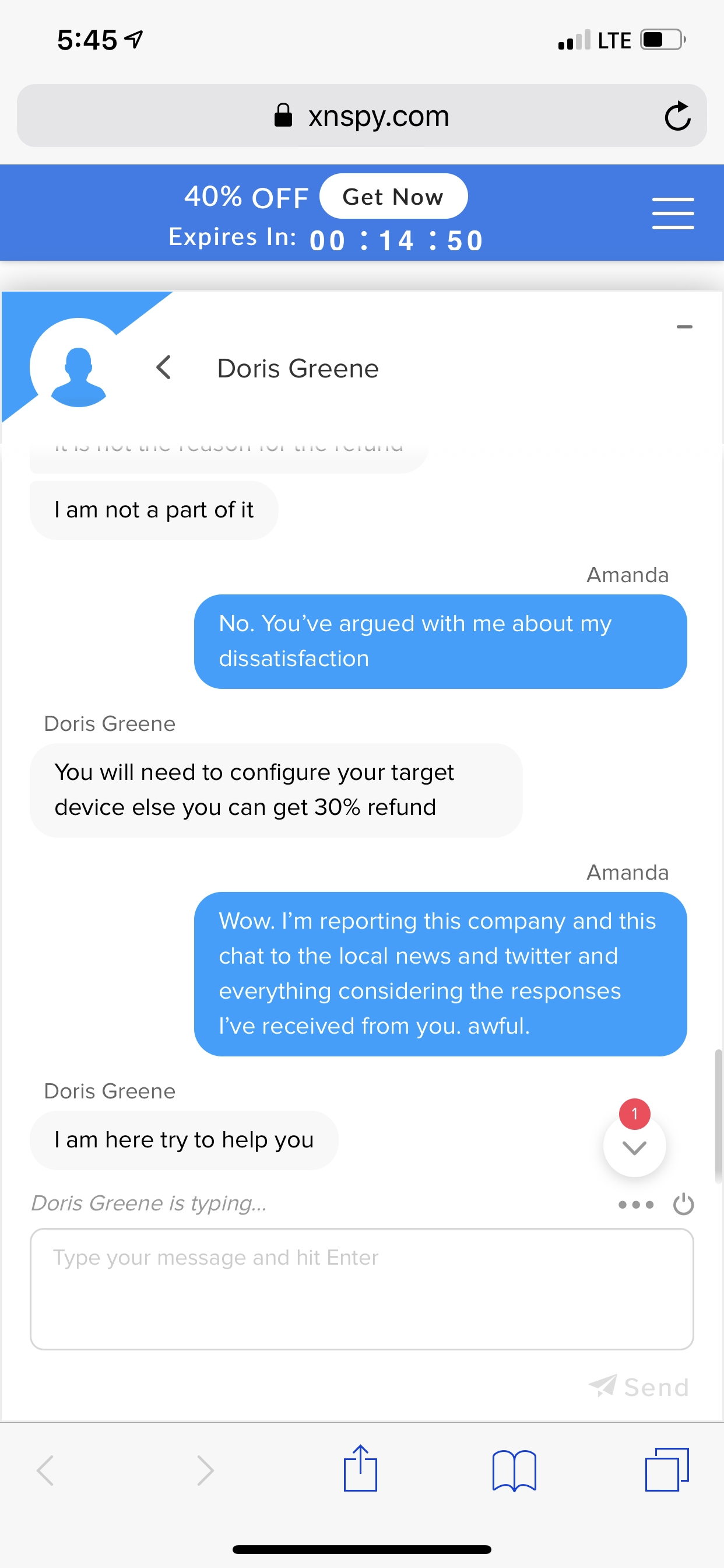Viewport: 724px width, 1568px height.
Task: Open the chat options three-dot menu
Action: coord(636,1204)
